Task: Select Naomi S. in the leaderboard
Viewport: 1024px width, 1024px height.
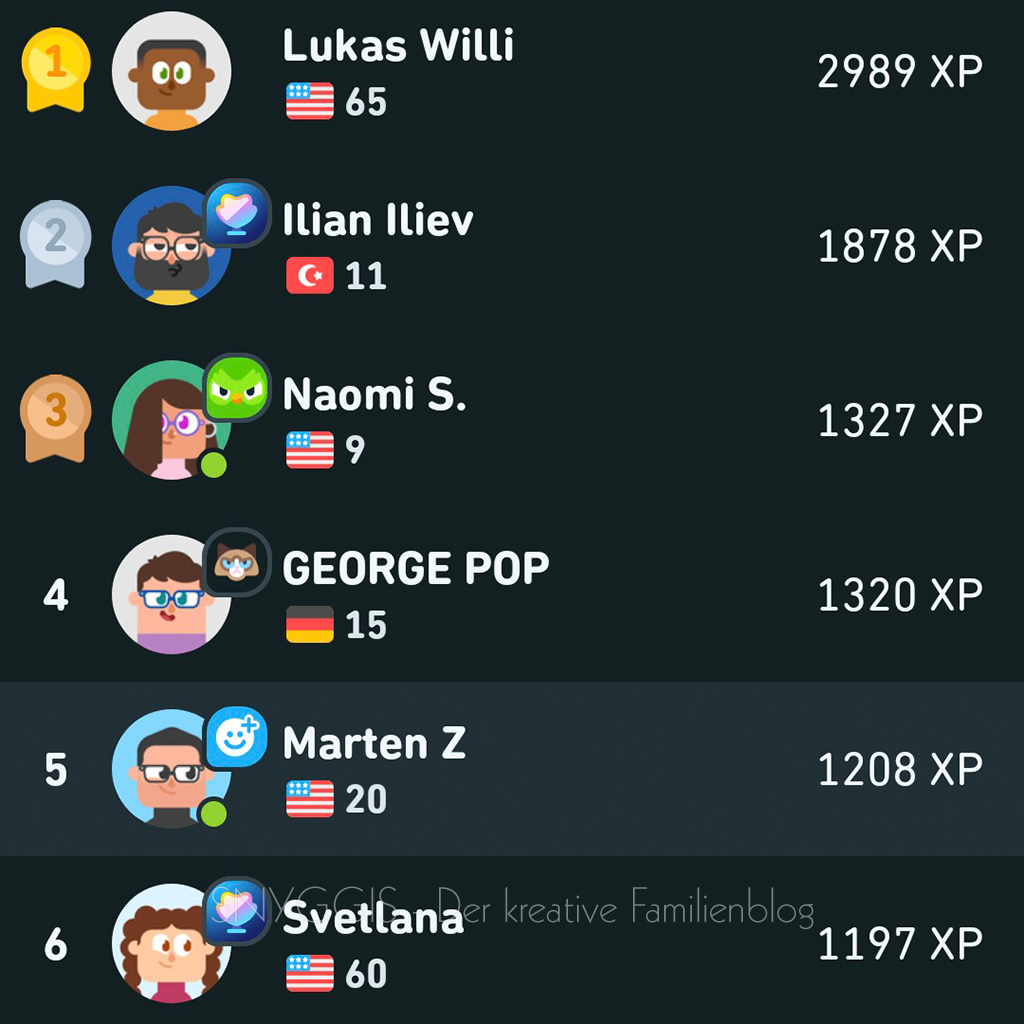Action: pyautogui.click(x=374, y=396)
